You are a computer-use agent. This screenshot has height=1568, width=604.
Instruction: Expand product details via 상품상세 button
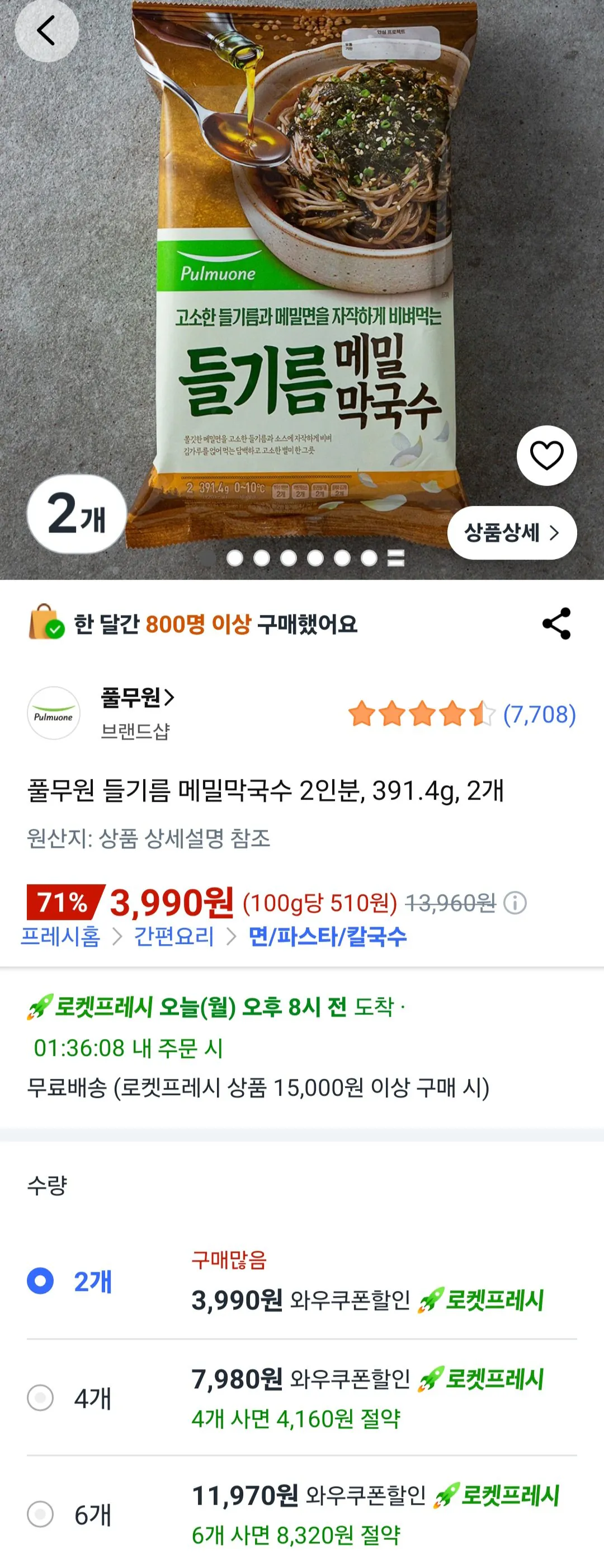tap(513, 532)
